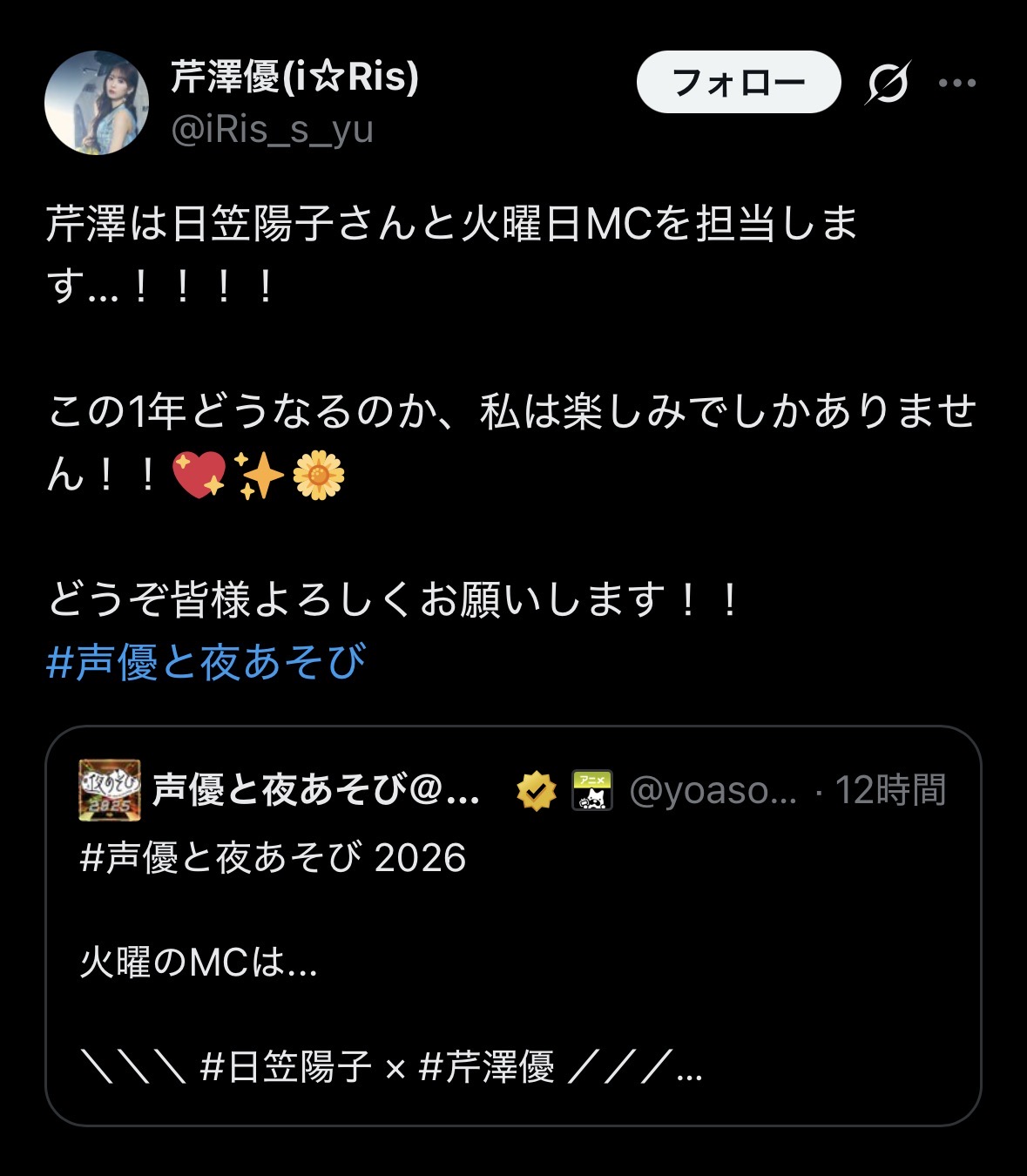Open the quoted 声優と夜あそび post
Screen dimensions: 1027x1176
coord(513,926)
